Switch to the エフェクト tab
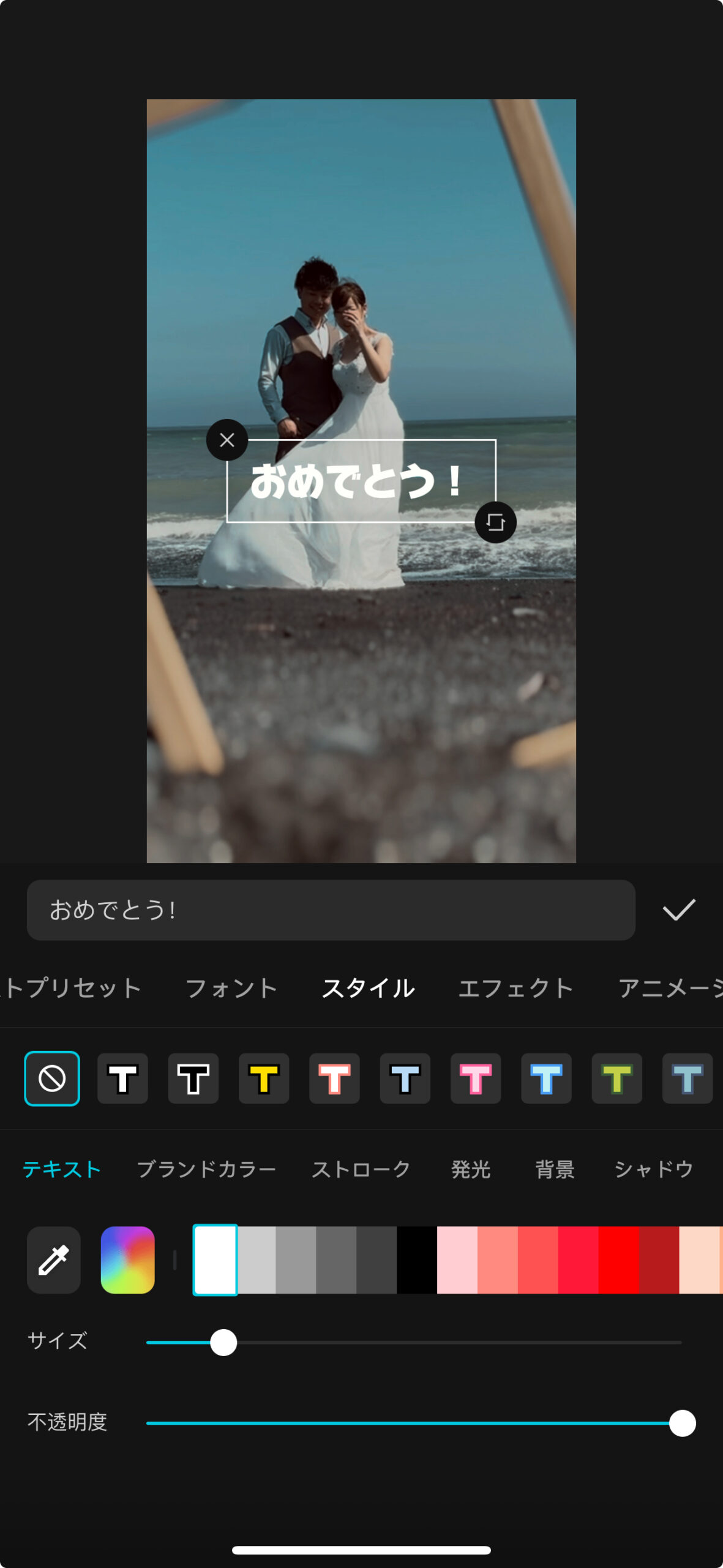The height and width of the screenshot is (1568, 723). 515,988
